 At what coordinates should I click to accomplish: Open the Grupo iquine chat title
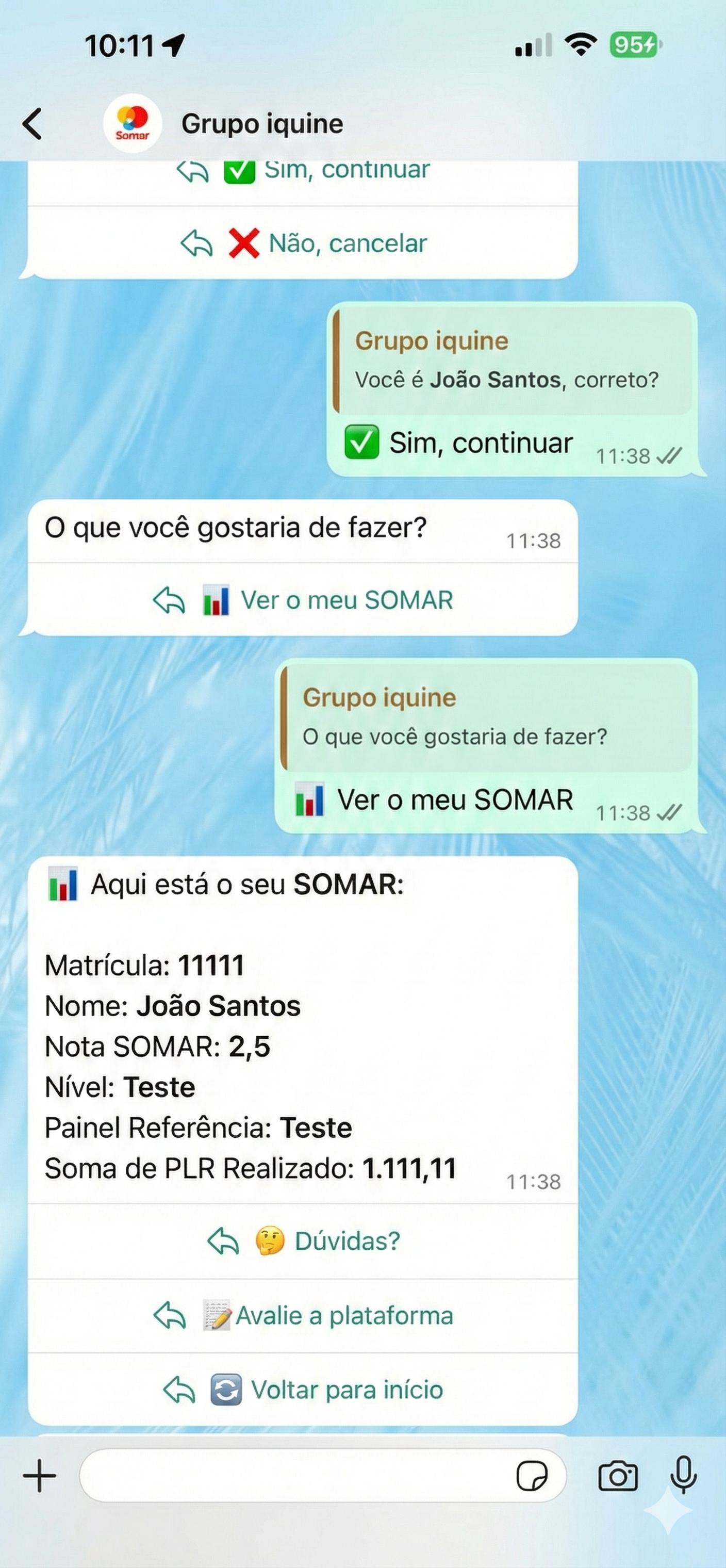(261, 124)
